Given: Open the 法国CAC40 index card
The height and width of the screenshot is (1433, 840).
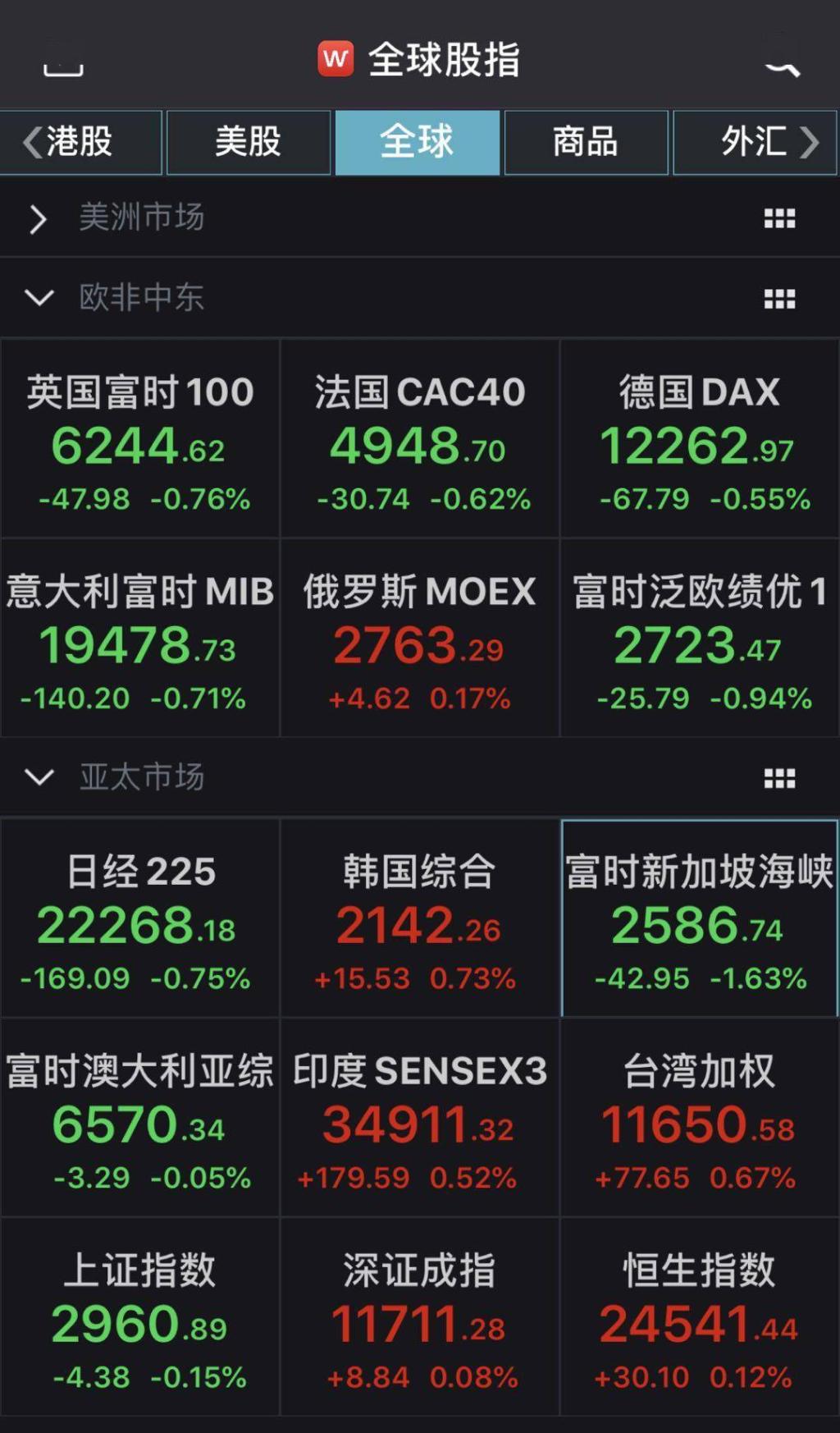Looking at the screenshot, I should pyautogui.click(x=420, y=439).
